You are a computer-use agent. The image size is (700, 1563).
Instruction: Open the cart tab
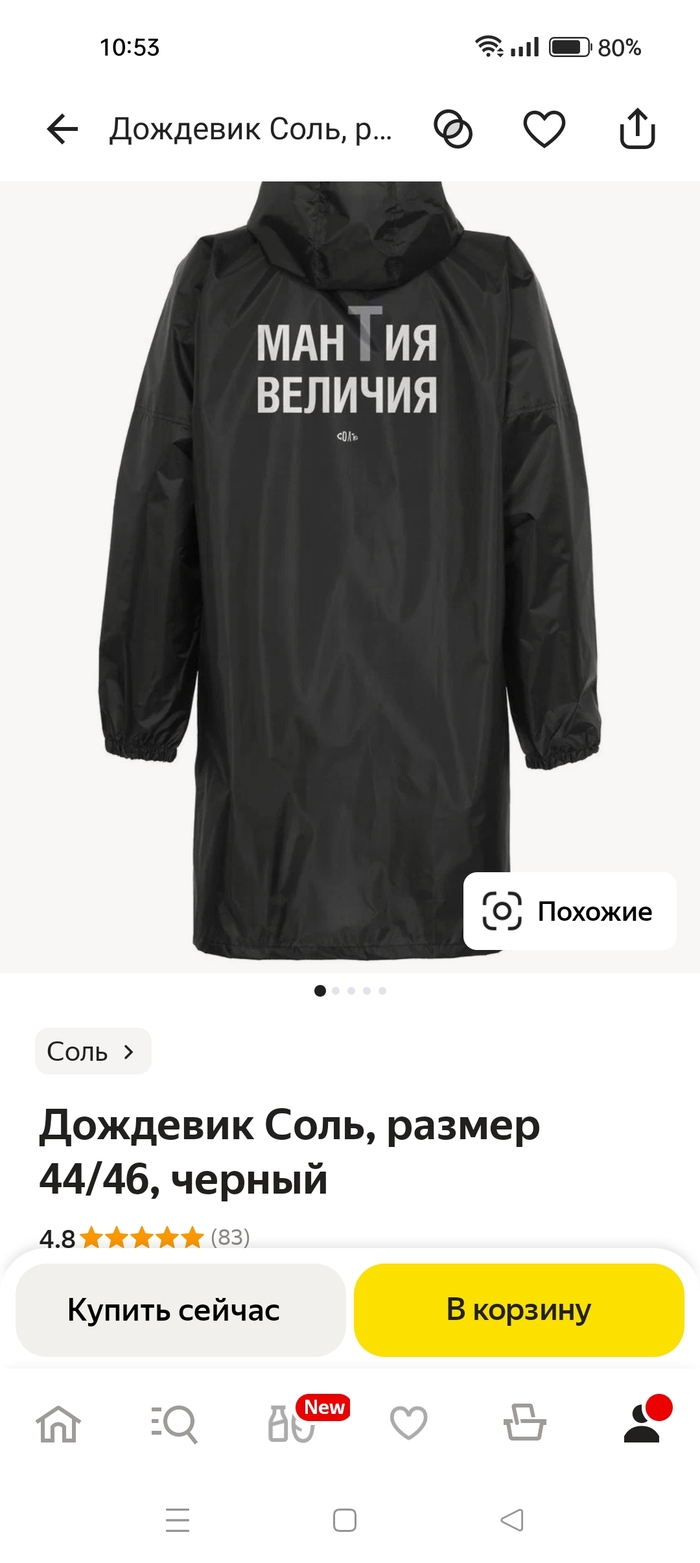(x=525, y=1423)
